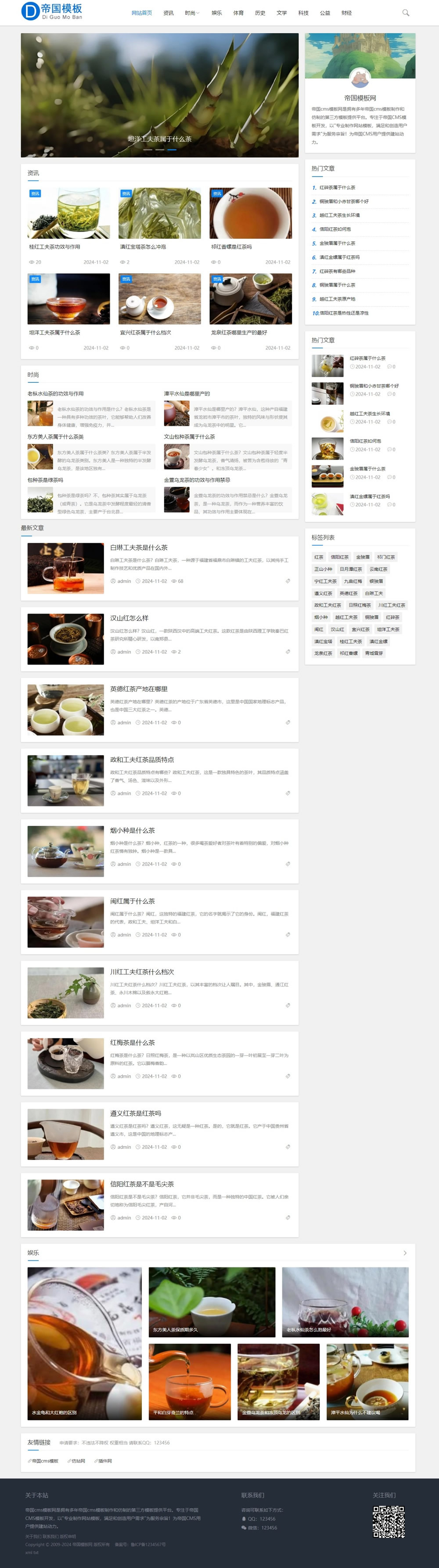This screenshot has height=1568, width=439.
Task: Read article 白琳工夫茶是什么茶
Action: click(139, 547)
